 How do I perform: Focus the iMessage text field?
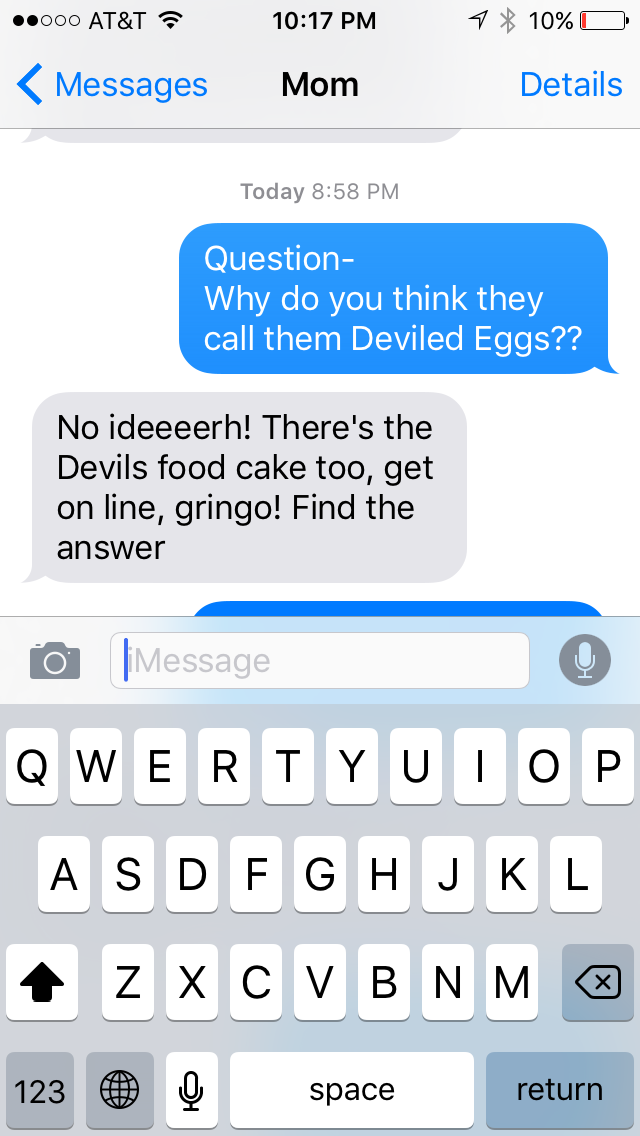coord(320,661)
